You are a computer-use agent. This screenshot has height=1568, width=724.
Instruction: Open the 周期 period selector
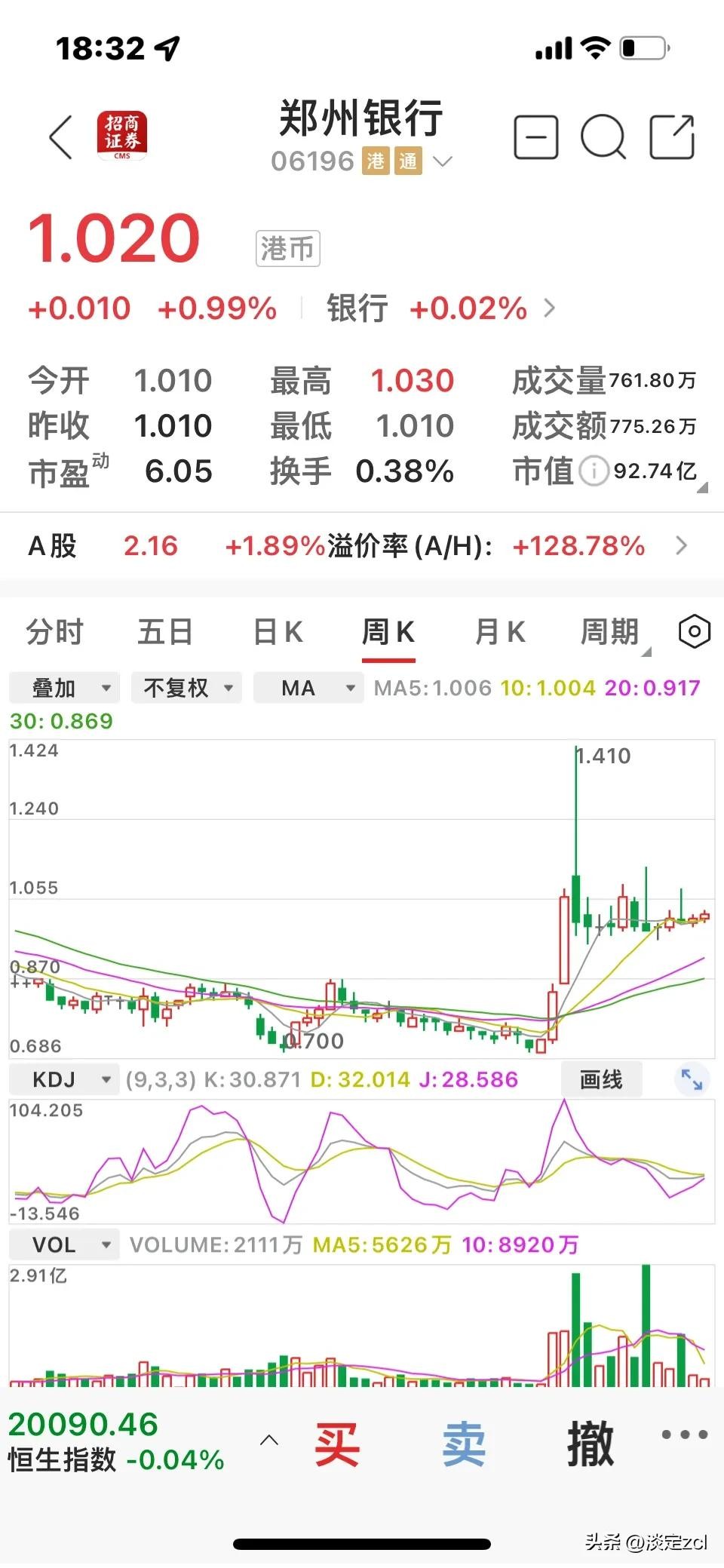click(x=612, y=632)
